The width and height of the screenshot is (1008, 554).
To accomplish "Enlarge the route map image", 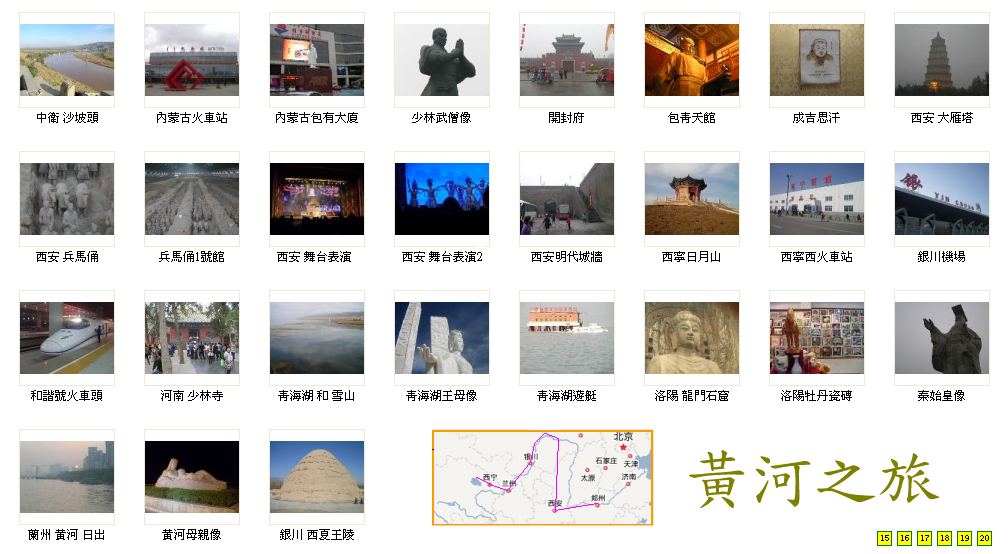I will pyautogui.click(x=543, y=478).
